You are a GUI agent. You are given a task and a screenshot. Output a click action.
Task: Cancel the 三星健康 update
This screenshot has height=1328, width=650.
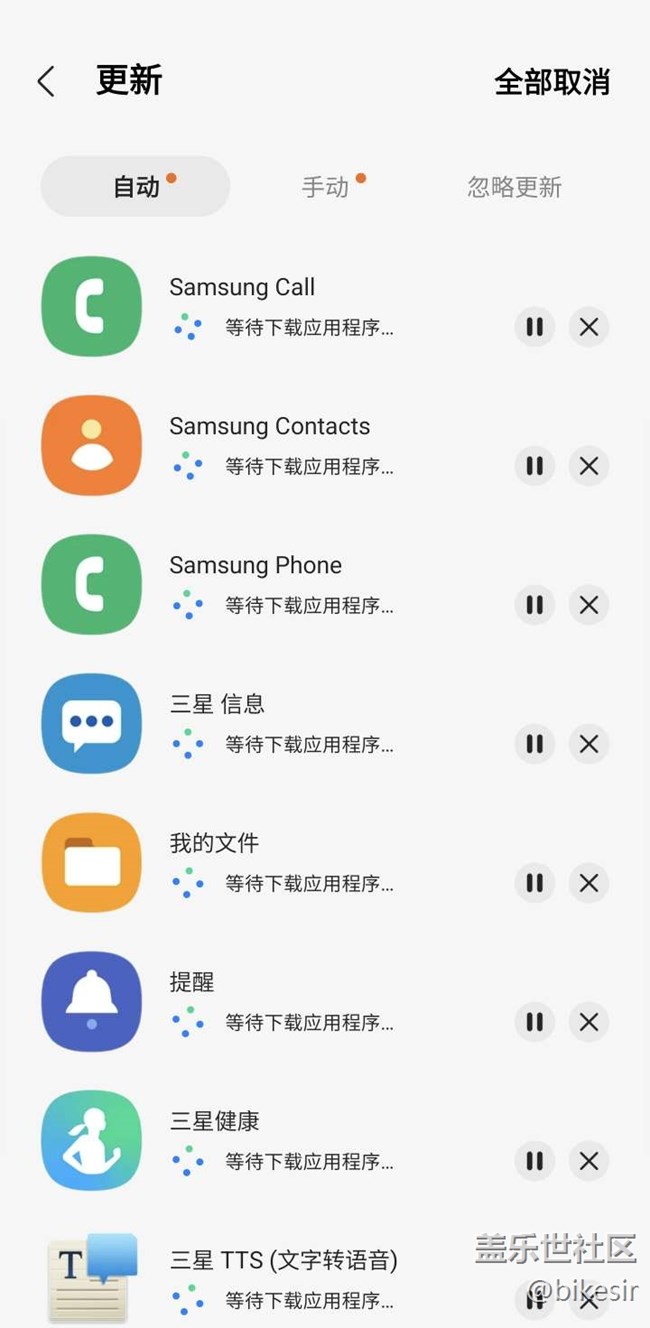589,1161
